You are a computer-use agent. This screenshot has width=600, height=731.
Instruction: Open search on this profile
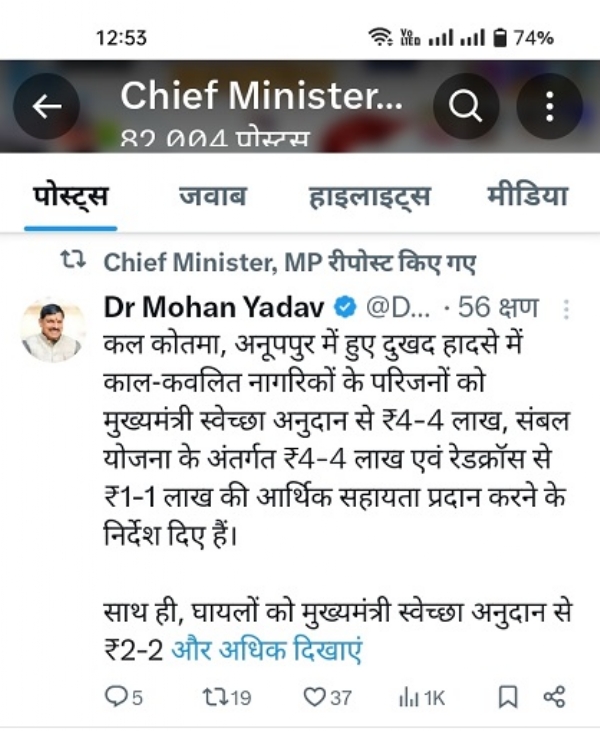coord(465,106)
